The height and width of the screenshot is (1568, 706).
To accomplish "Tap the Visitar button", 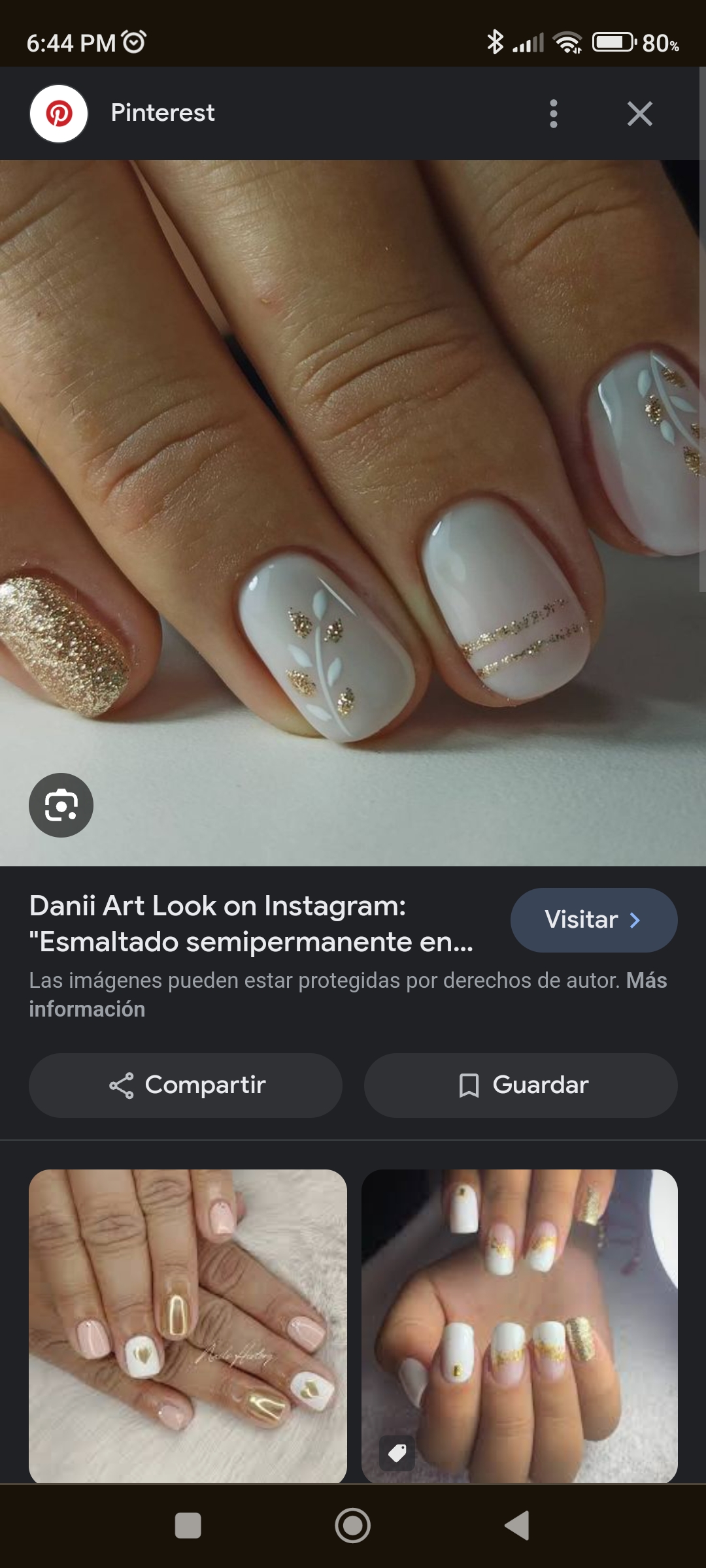I will (594, 920).
